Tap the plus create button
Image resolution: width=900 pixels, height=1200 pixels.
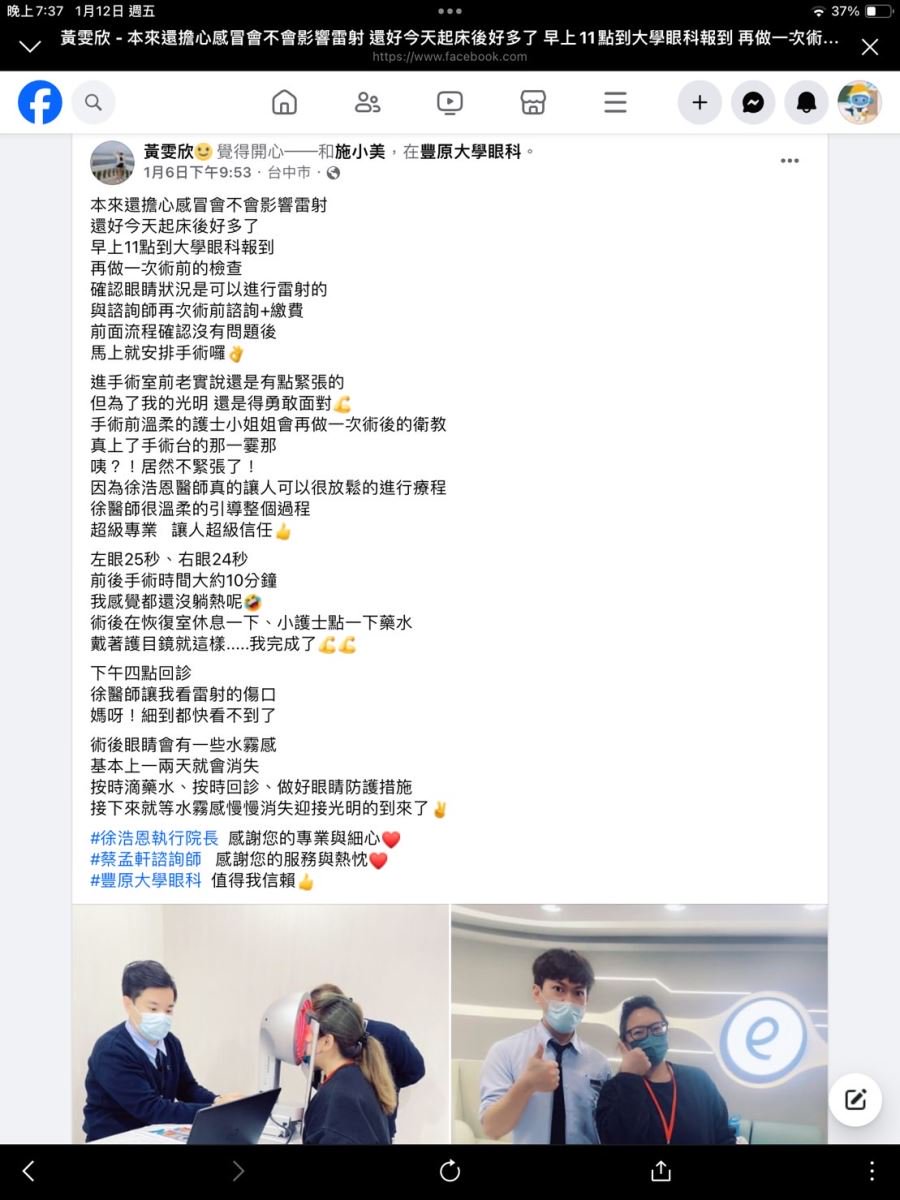pos(700,102)
